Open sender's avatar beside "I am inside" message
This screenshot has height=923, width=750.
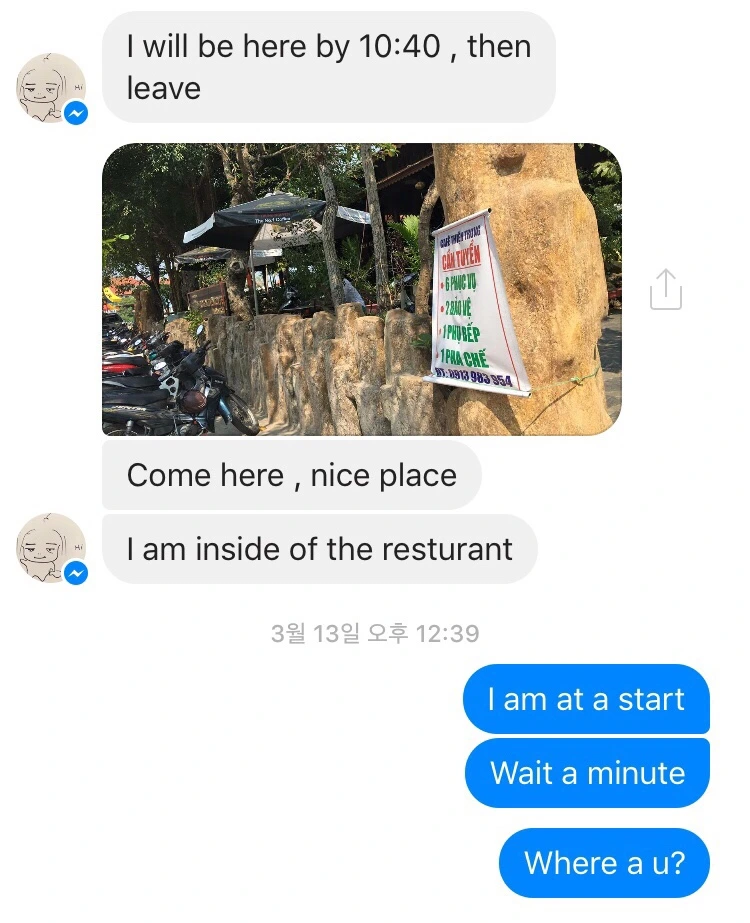click(x=50, y=548)
